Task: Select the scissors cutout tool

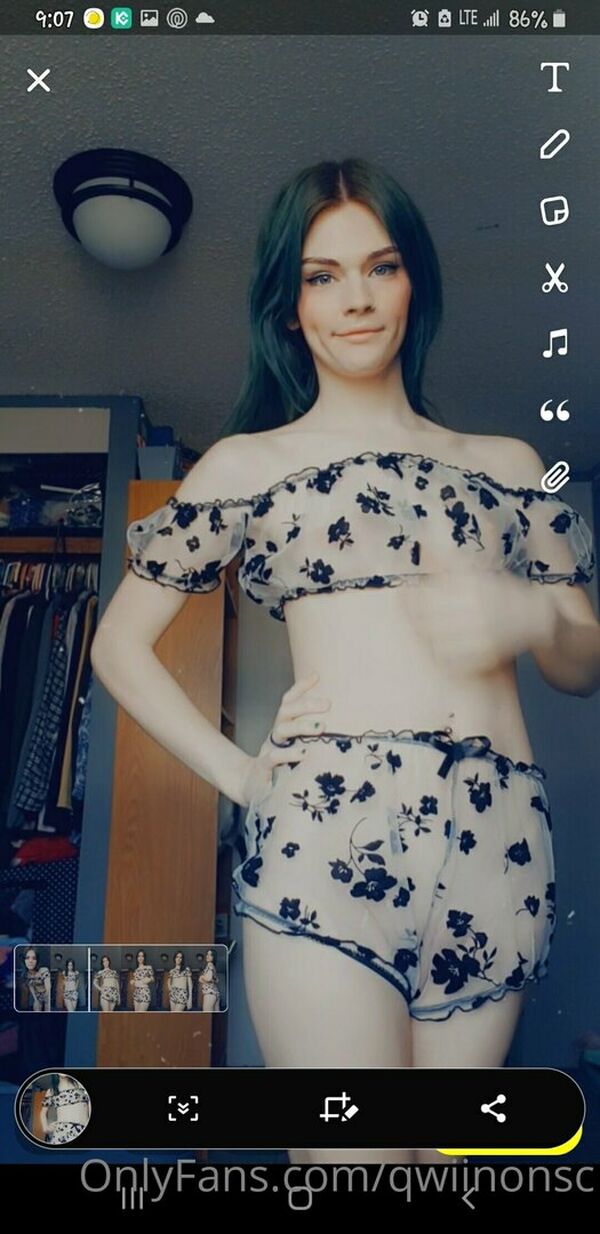Action: [x=554, y=277]
